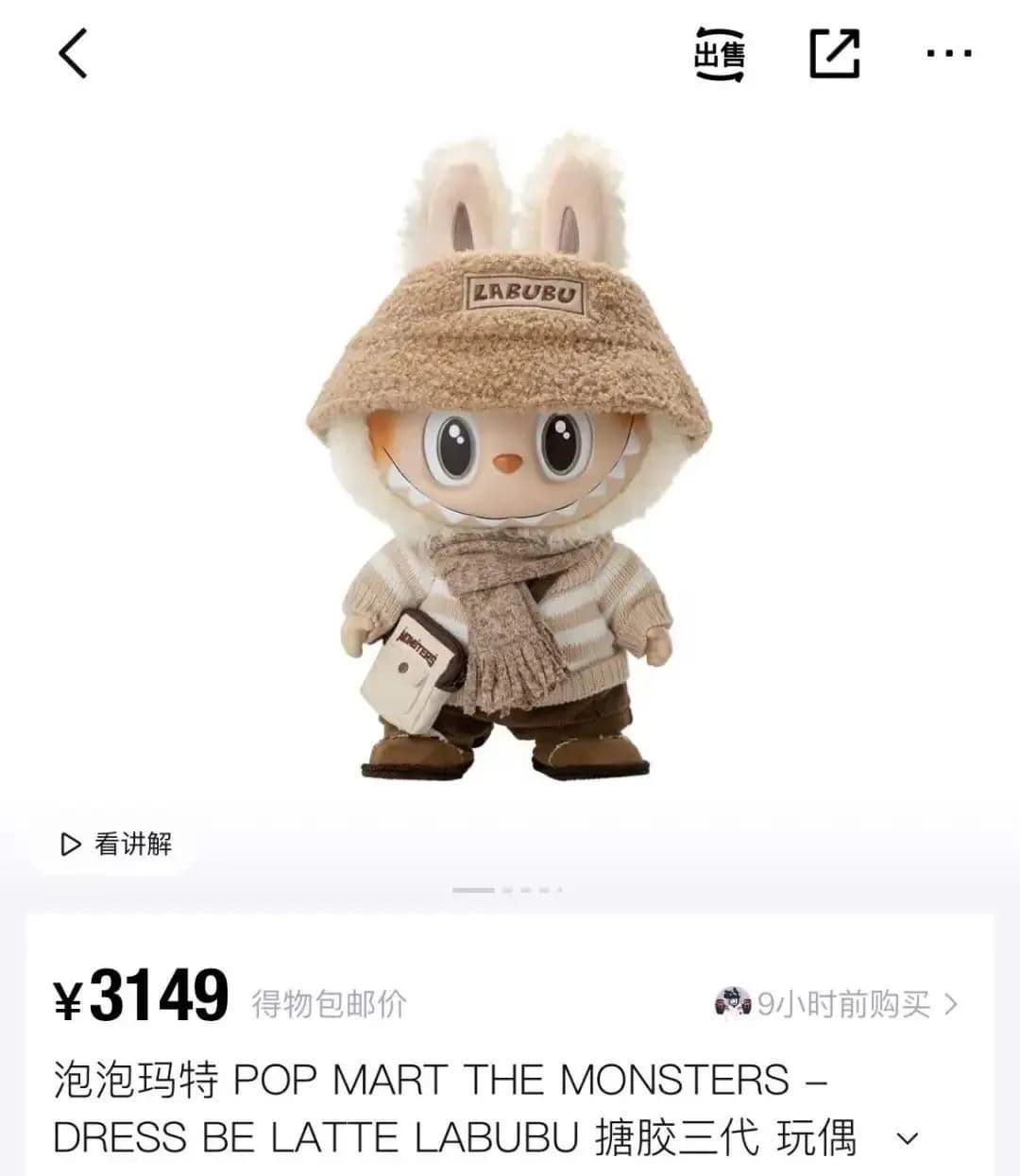Share this Labubu product

[835, 53]
